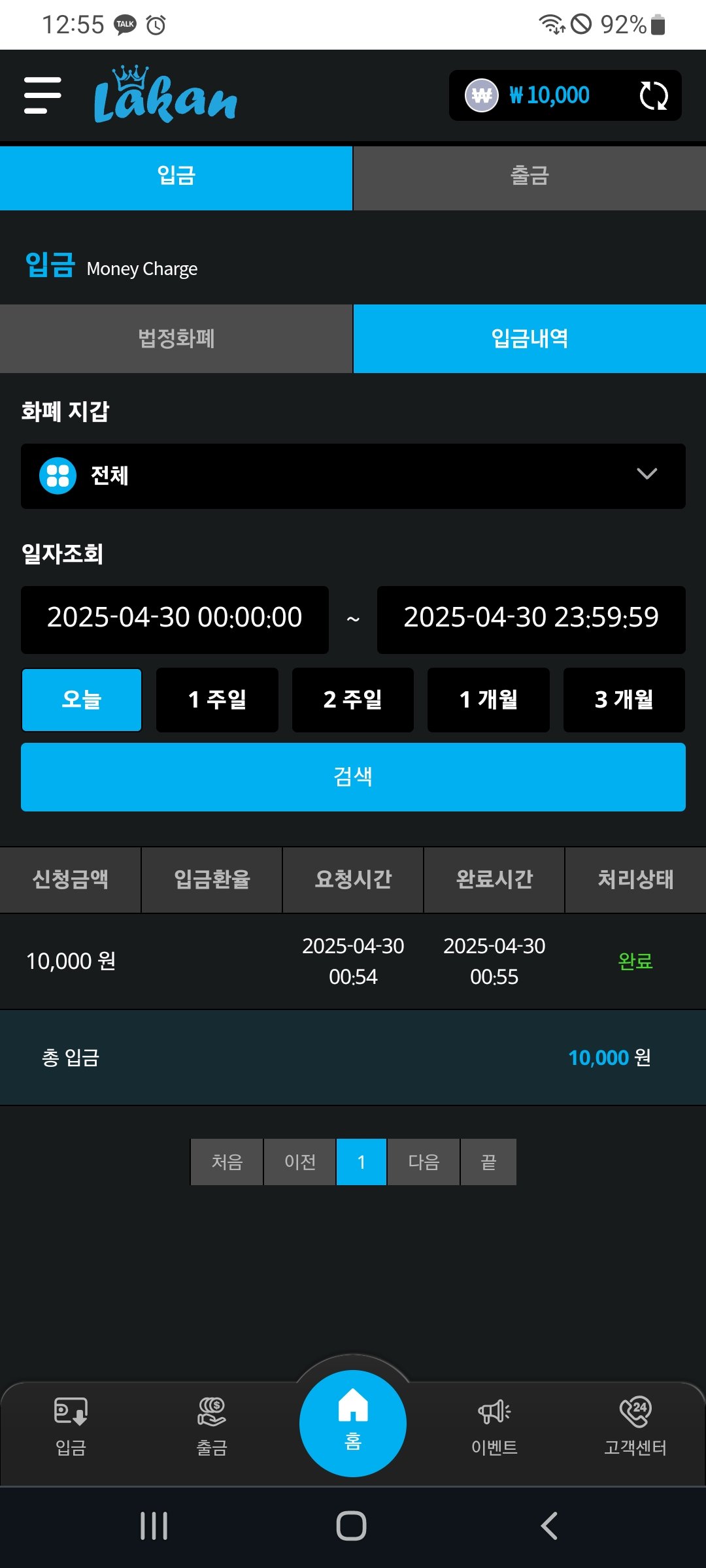Jump to 끝 last page
The height and width of the screenshot is (1568, 706).
pos(488,1162)
